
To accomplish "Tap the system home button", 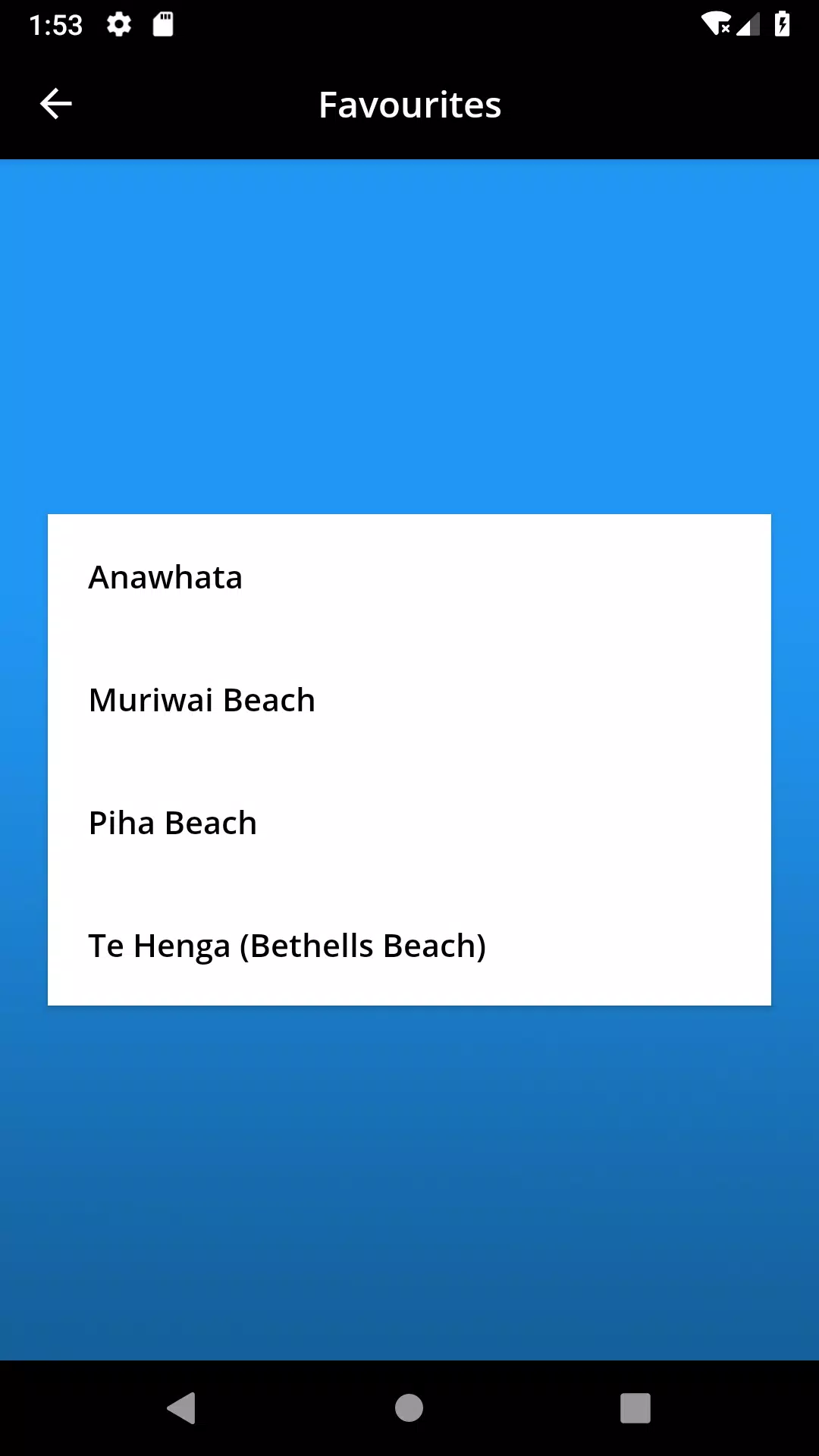I will [409, 1408].
